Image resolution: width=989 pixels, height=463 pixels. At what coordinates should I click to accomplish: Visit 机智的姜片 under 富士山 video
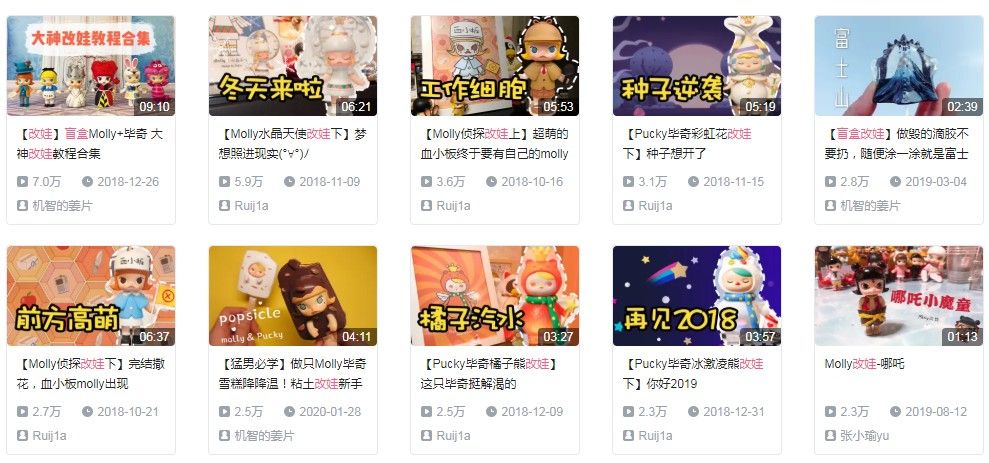point(869,205)
